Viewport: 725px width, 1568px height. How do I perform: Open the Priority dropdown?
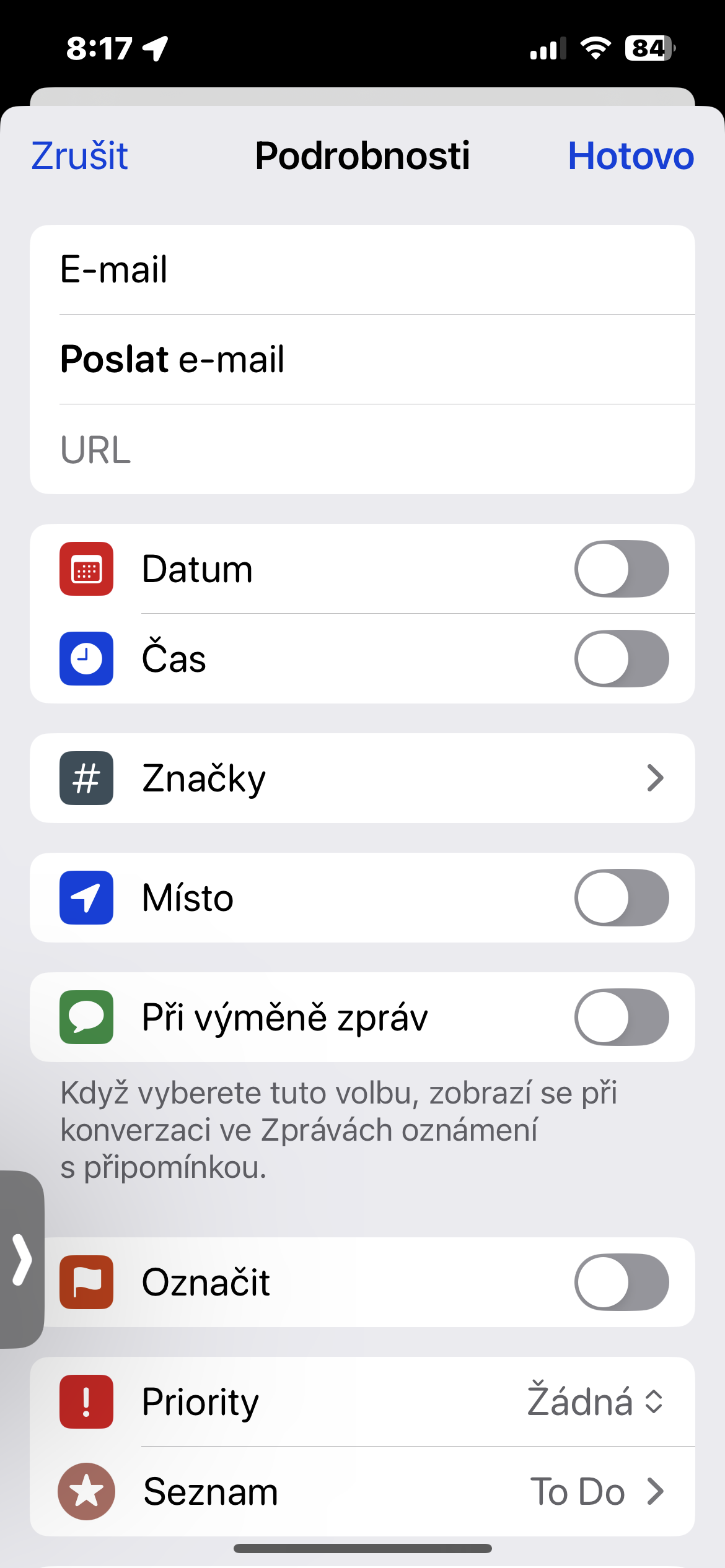point(595,1402)
